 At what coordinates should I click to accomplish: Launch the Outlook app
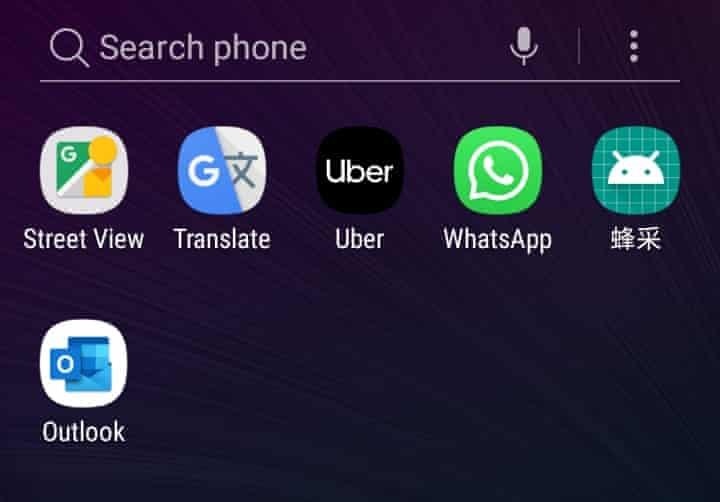coord(83,364)
